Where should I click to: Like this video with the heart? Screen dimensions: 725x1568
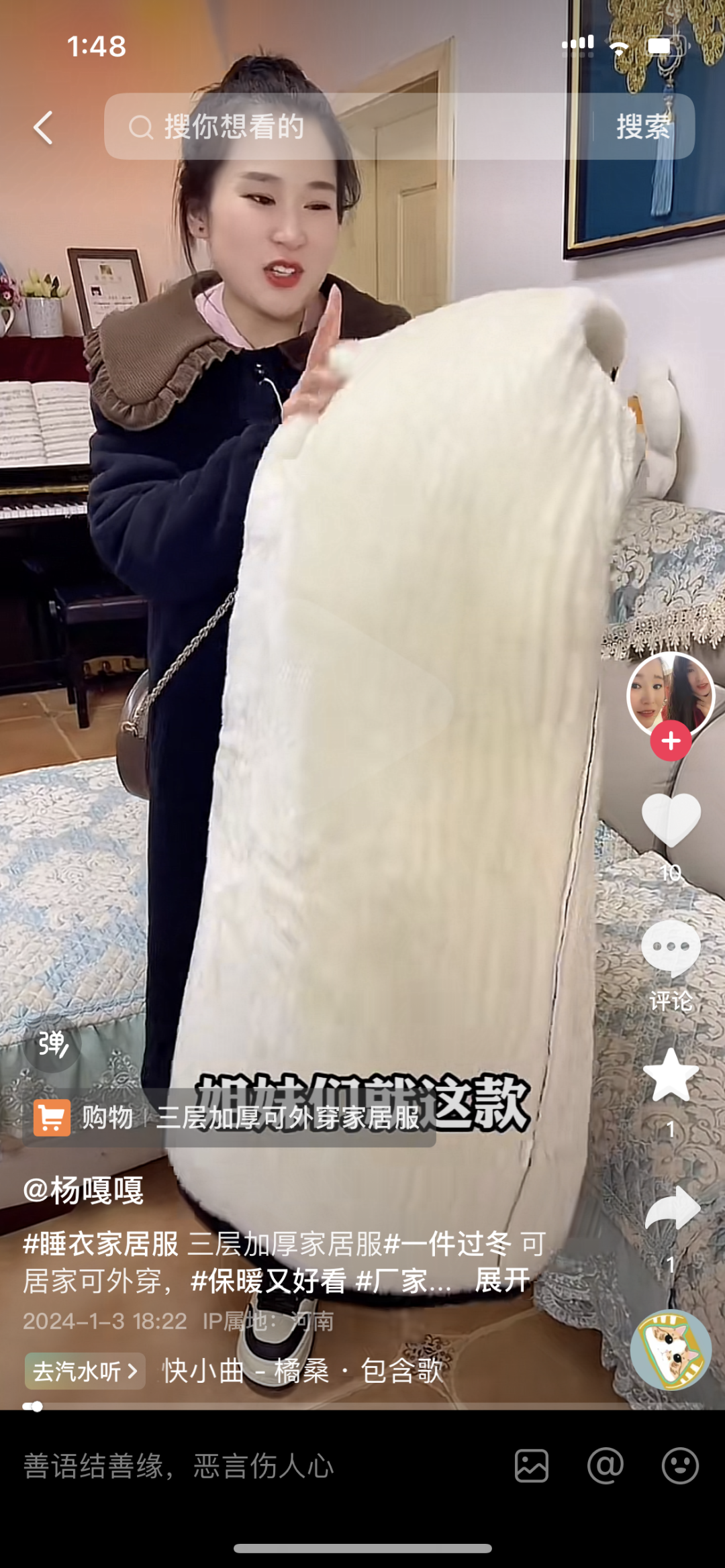tap(671, 820)
